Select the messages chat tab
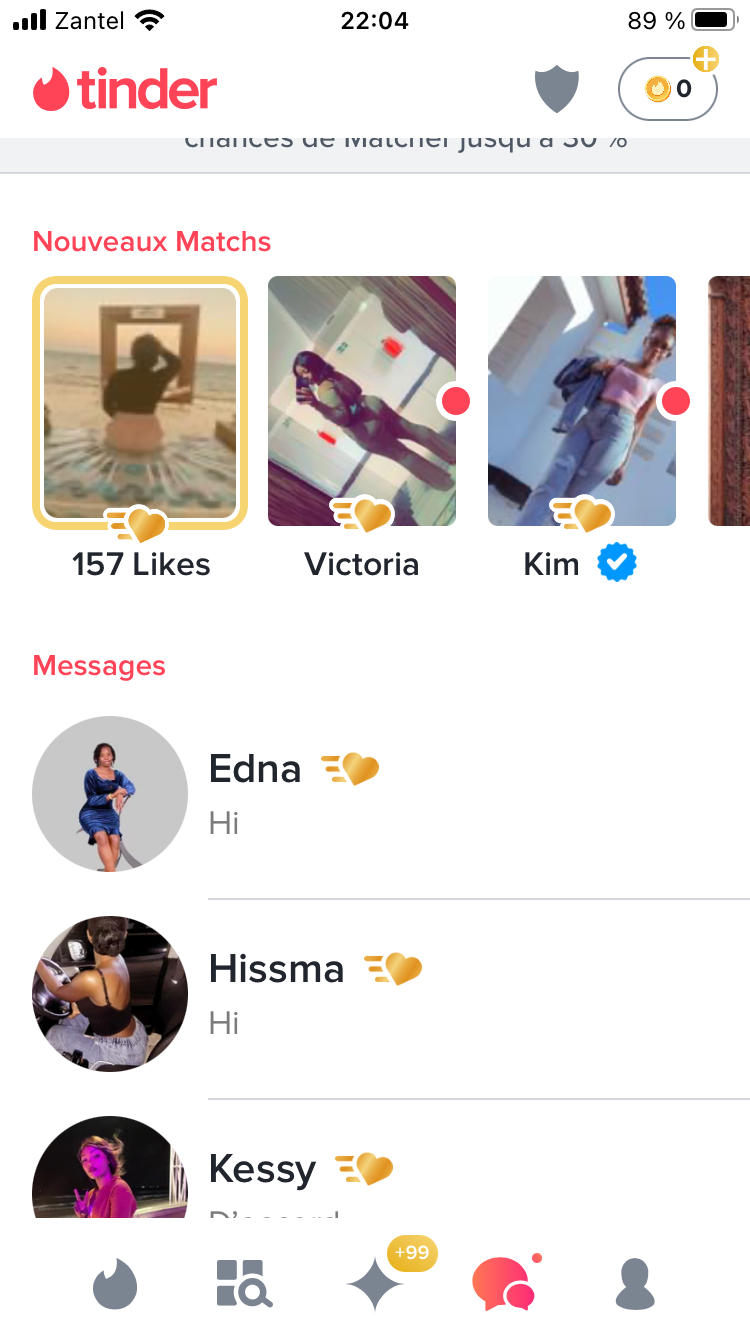Image resolution: width=750 pixels, height=1334 pixels. pos(503,1283)
